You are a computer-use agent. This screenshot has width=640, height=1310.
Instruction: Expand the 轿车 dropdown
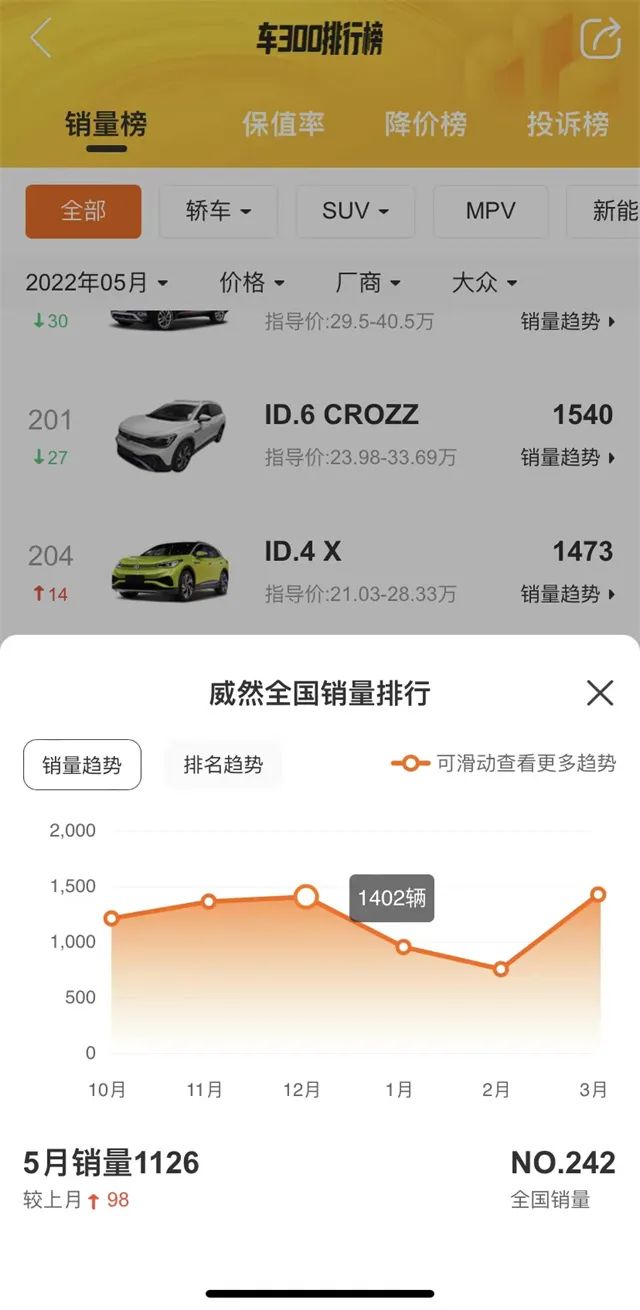218,211
